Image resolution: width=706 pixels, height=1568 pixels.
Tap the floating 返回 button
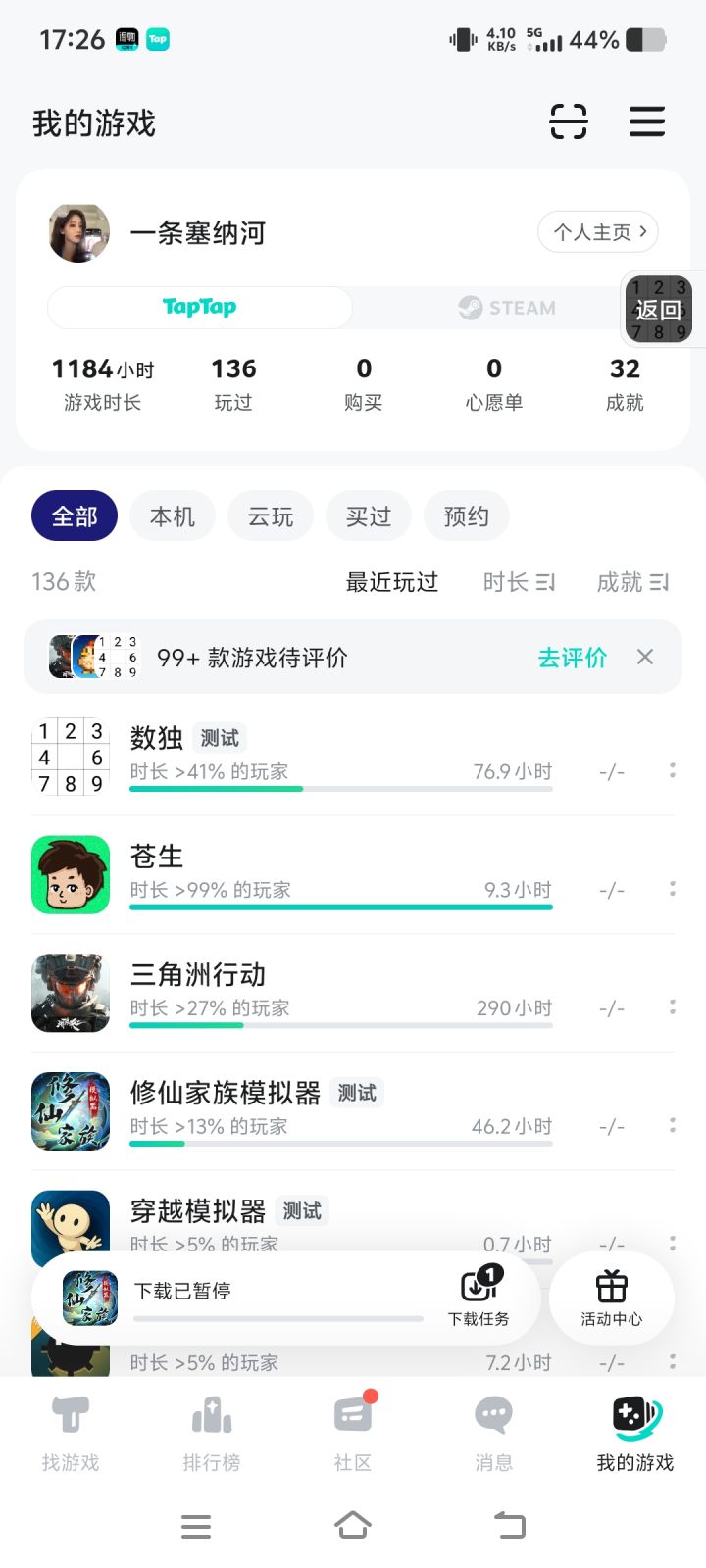[658, 311]
